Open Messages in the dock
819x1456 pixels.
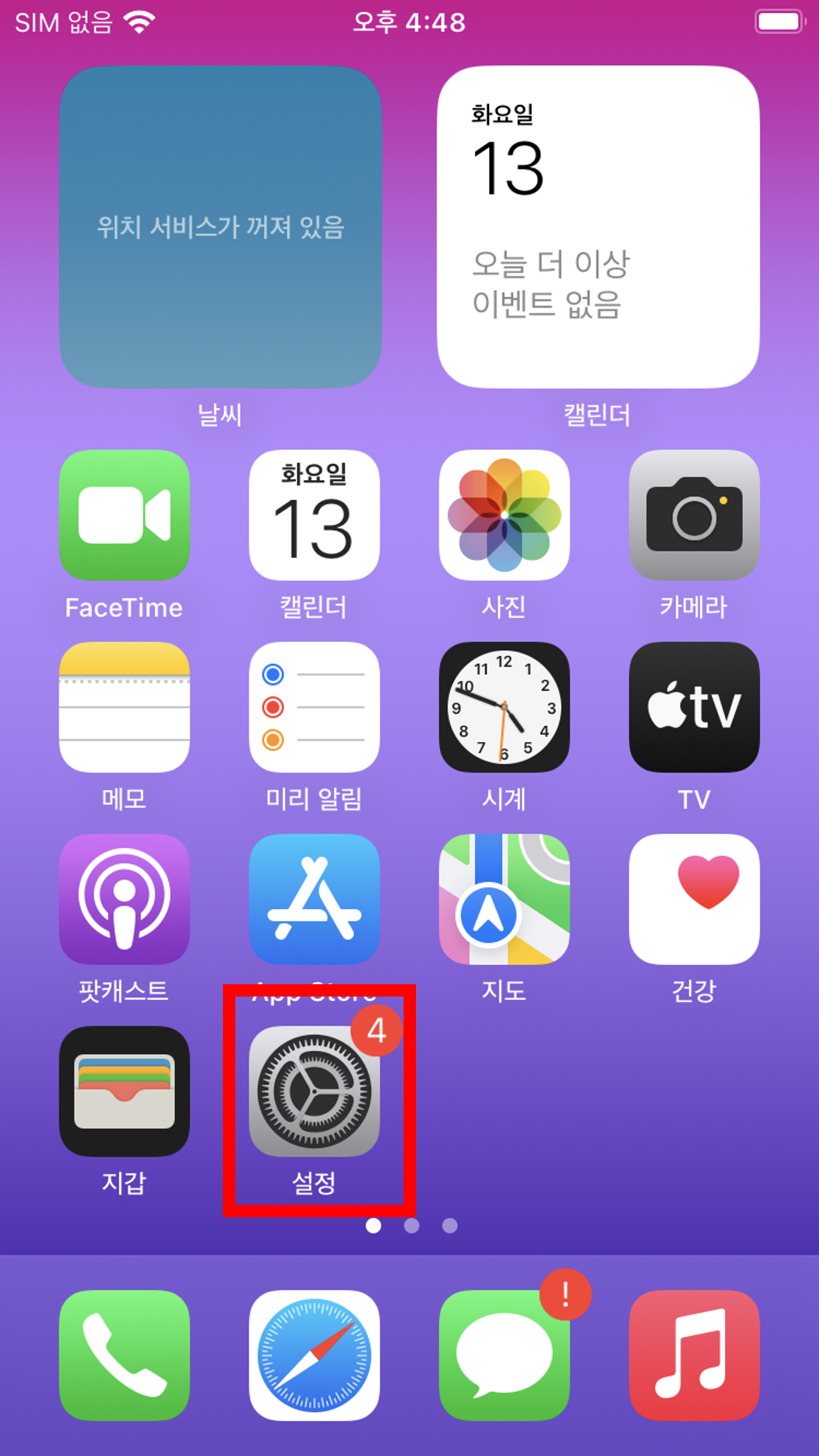click(504, 1355)
